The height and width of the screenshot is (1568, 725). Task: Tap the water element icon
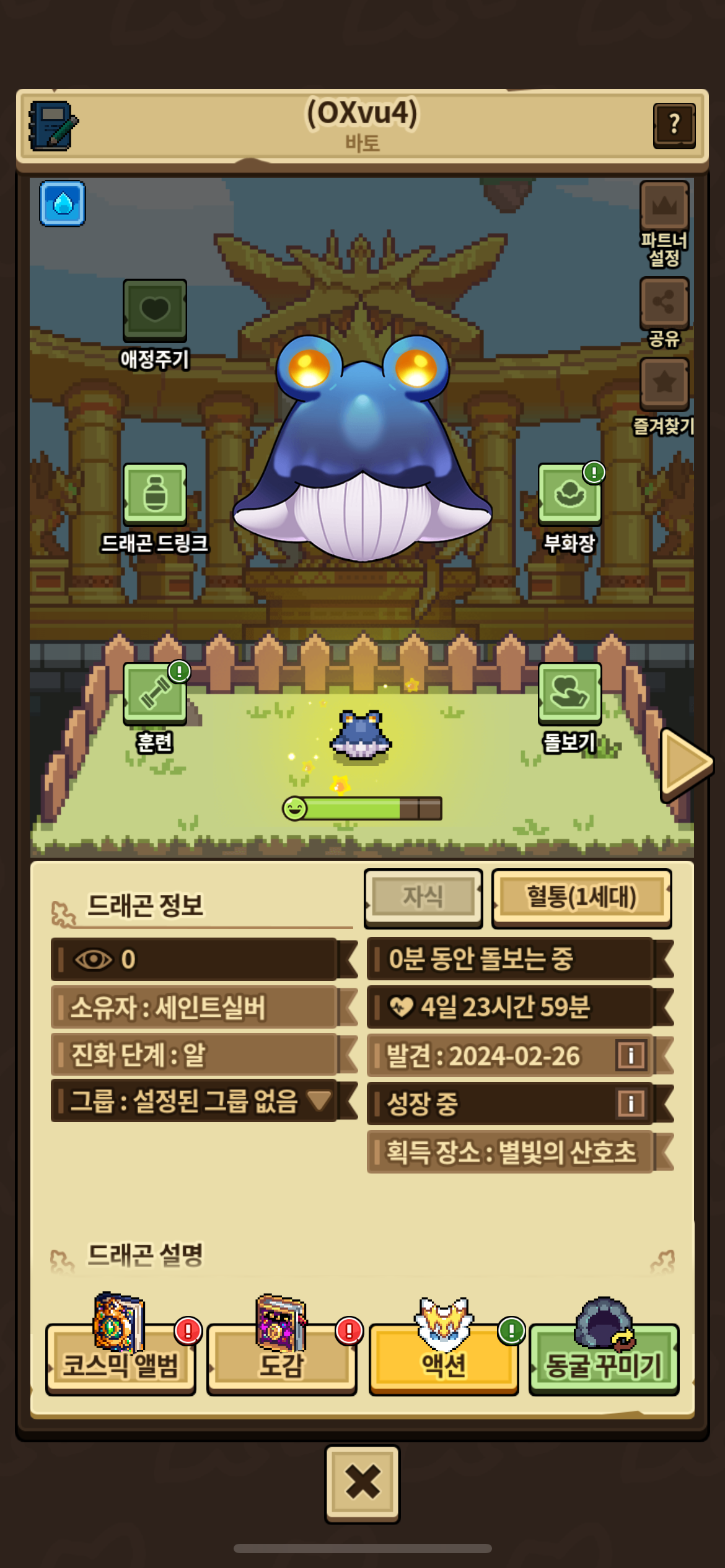[63, 204]
